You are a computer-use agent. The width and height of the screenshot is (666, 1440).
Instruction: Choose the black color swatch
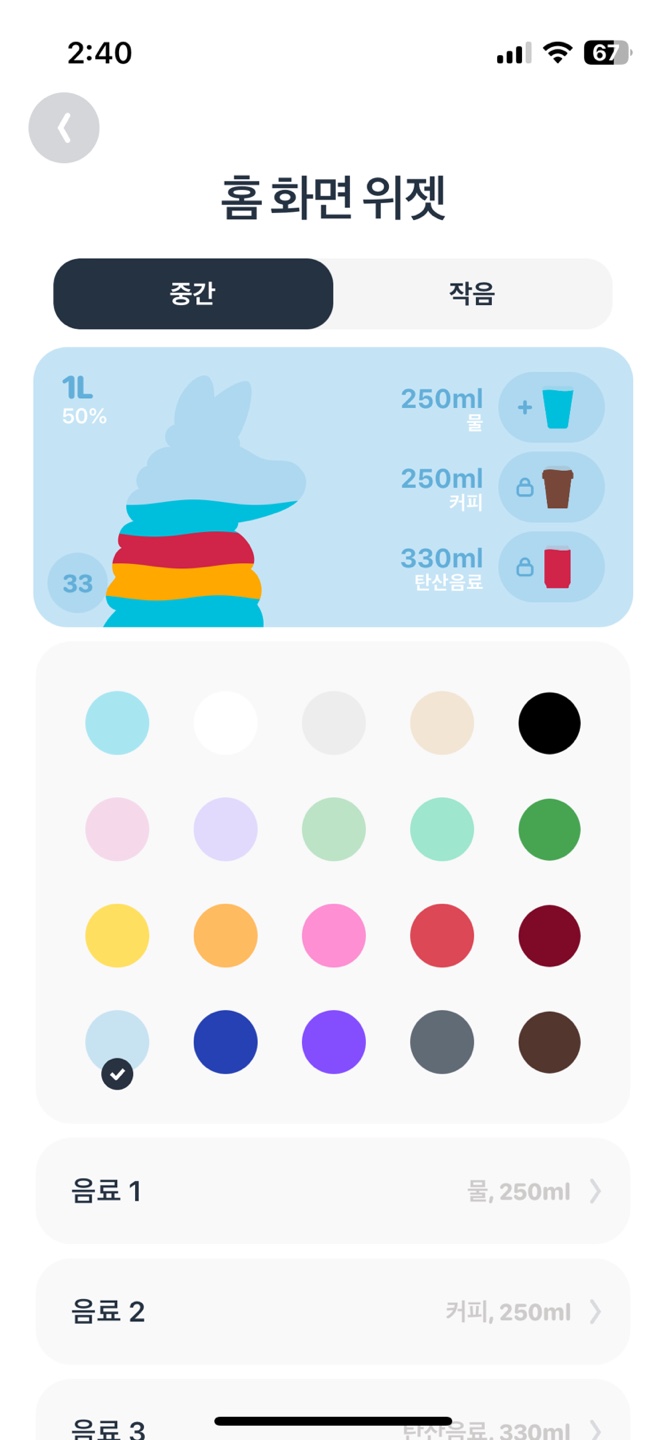tap(549, 723)
